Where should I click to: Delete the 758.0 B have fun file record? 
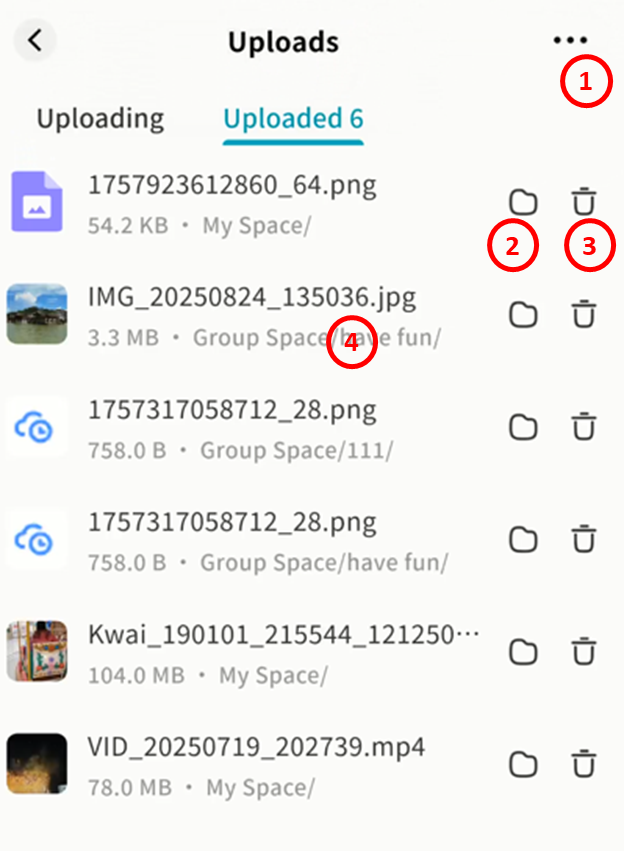pyautogui.click(x=583, y=540)
